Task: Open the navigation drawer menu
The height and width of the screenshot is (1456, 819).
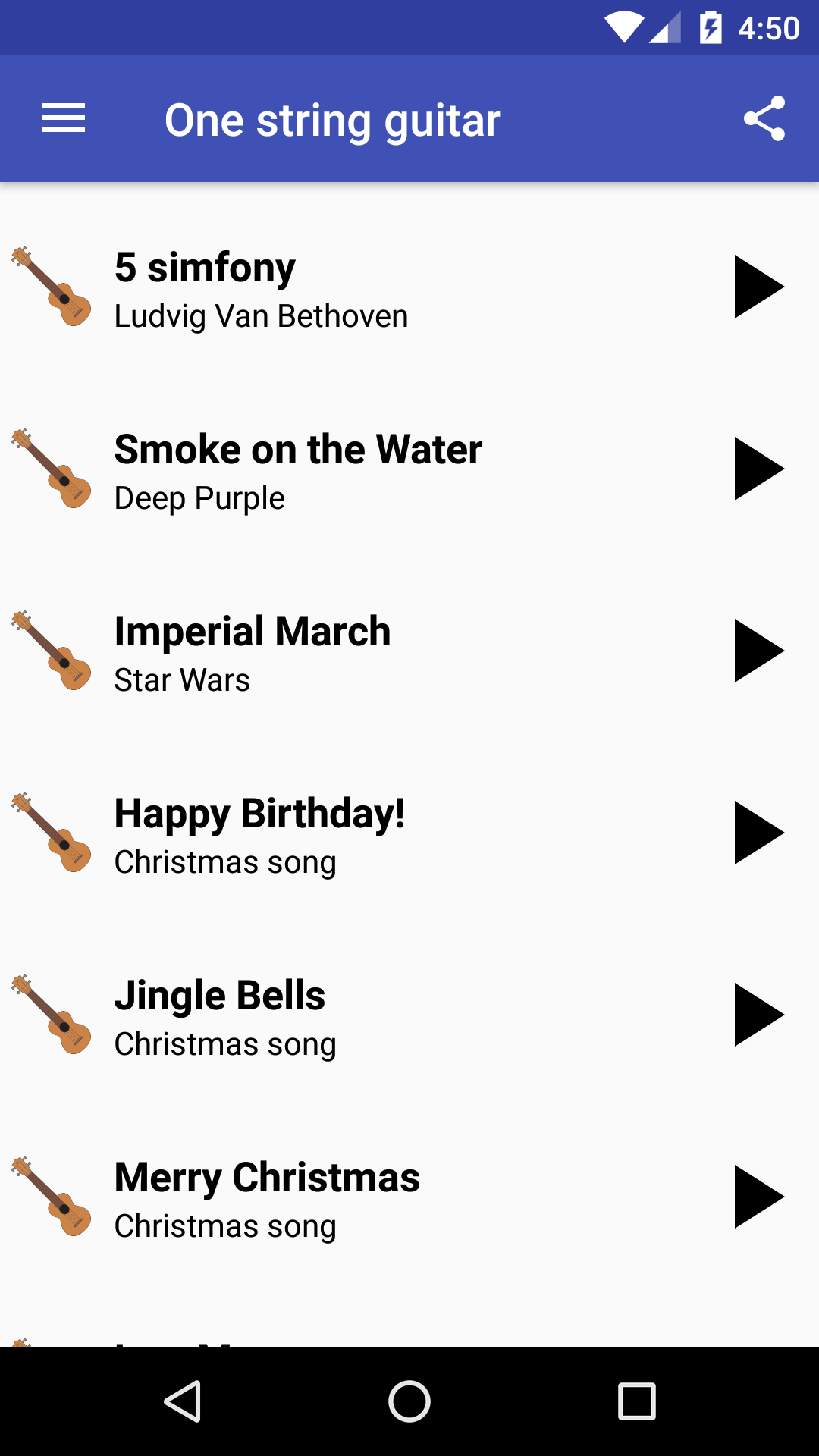Action: pos(64,119)
